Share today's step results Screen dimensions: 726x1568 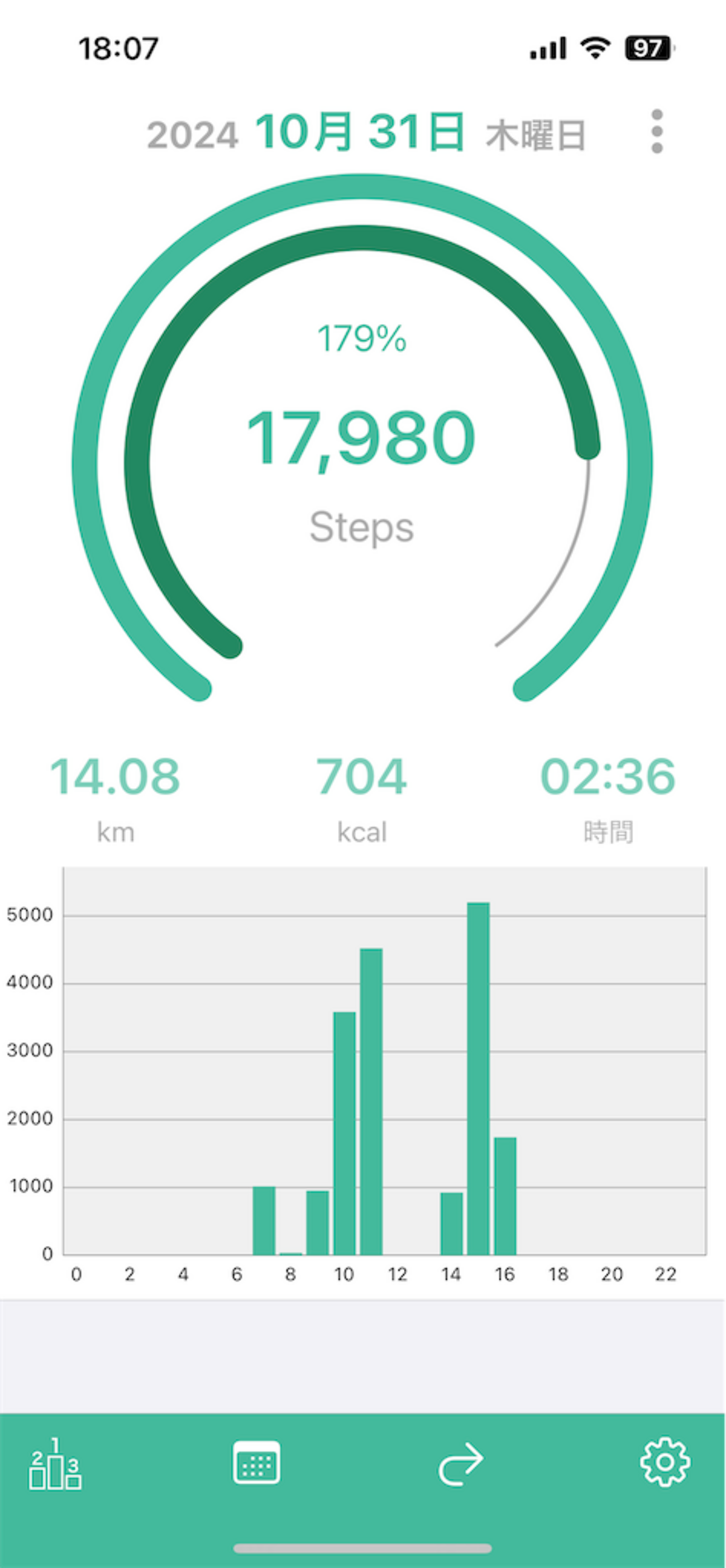(x=461, y=1464)
